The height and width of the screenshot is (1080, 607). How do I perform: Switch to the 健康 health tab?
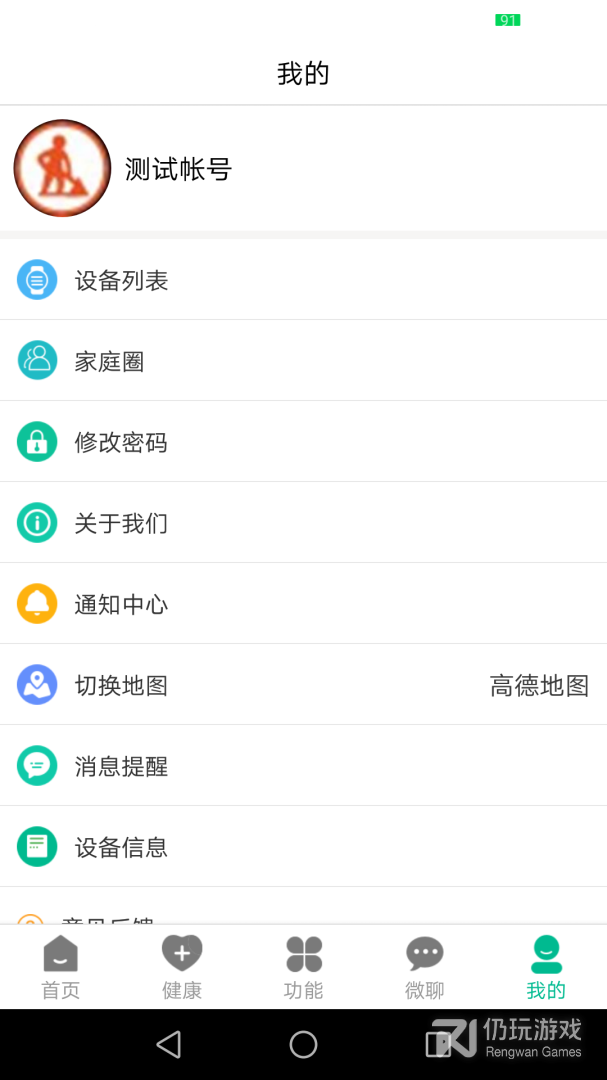pos(182,967)
